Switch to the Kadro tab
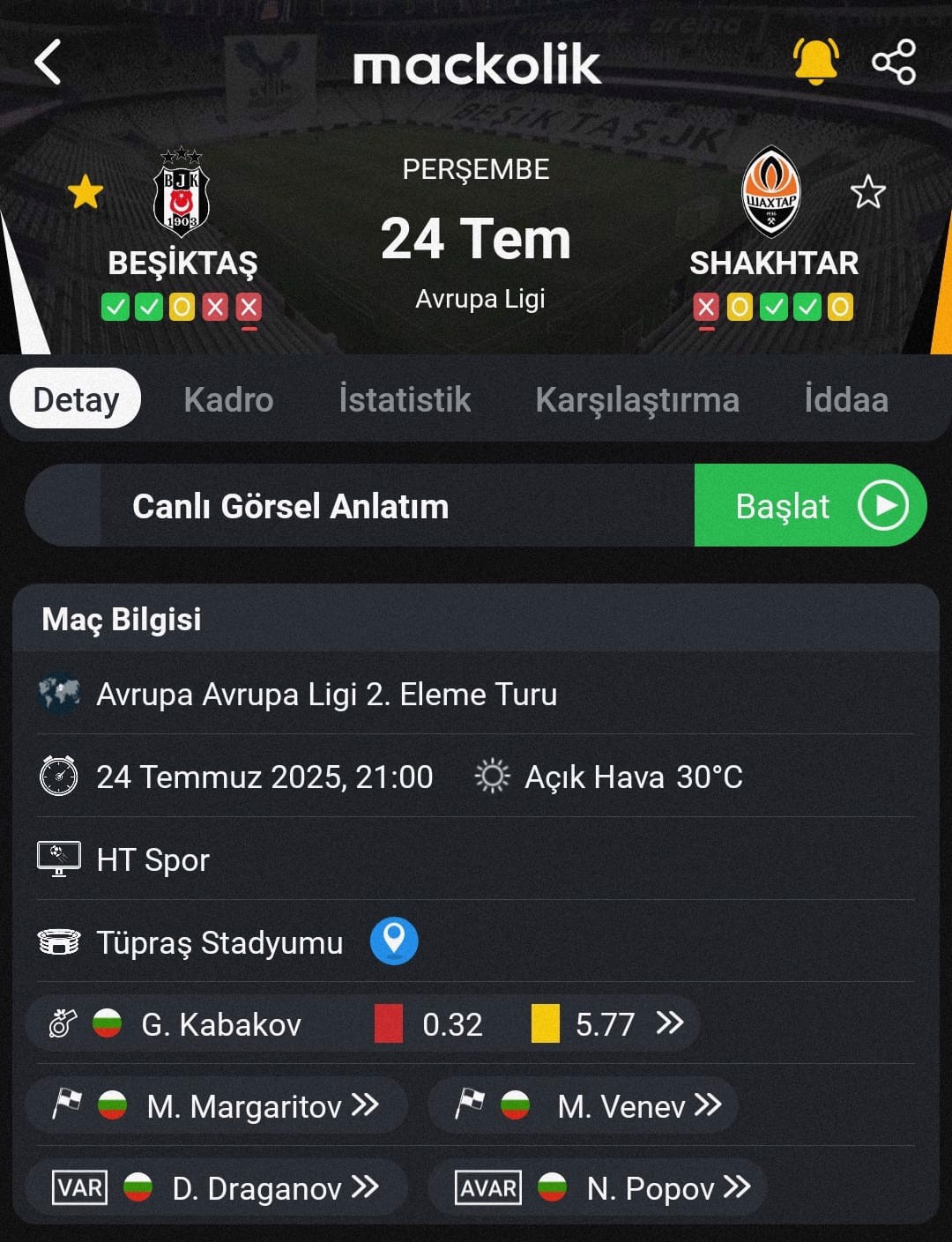Image resolution: width=952 pixels, height=1242 pixels. (x=228, y=399)
